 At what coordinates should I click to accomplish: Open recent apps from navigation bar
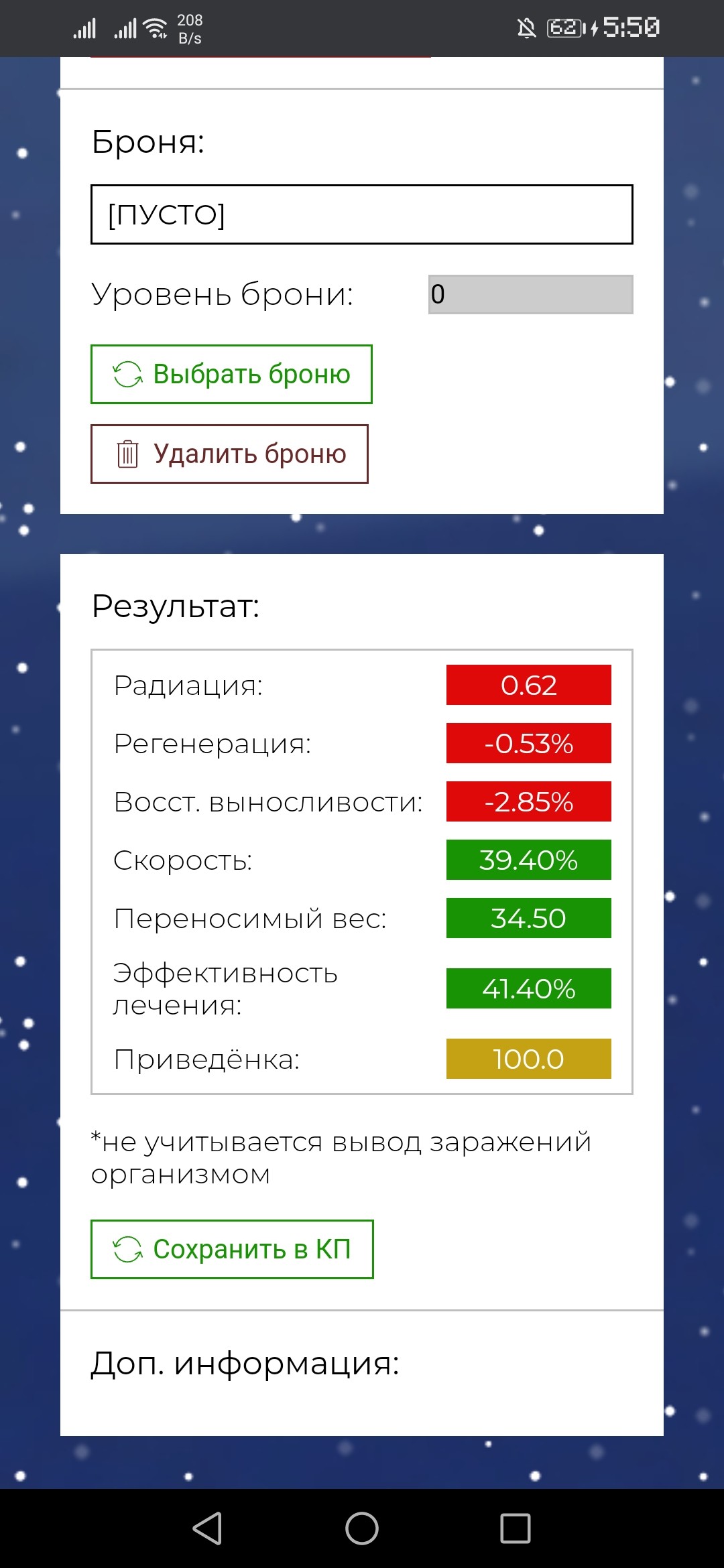(x=516, y=1528)
